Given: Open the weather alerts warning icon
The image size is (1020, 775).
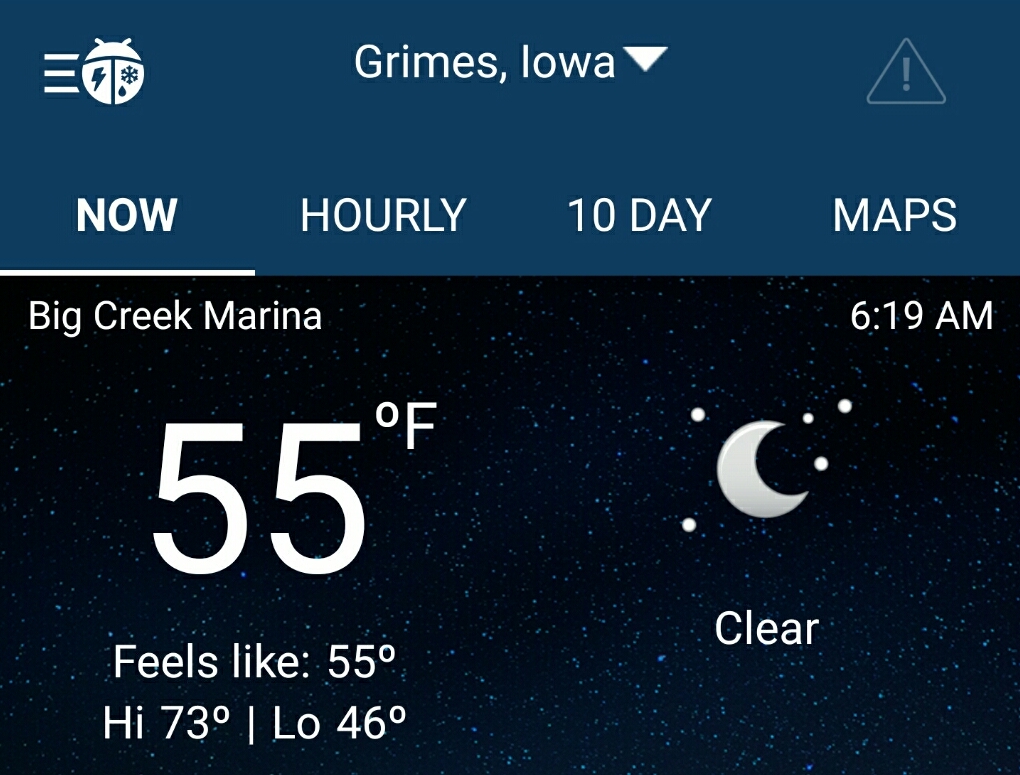Looking at the screenshot, I should [x=905, y=72].
